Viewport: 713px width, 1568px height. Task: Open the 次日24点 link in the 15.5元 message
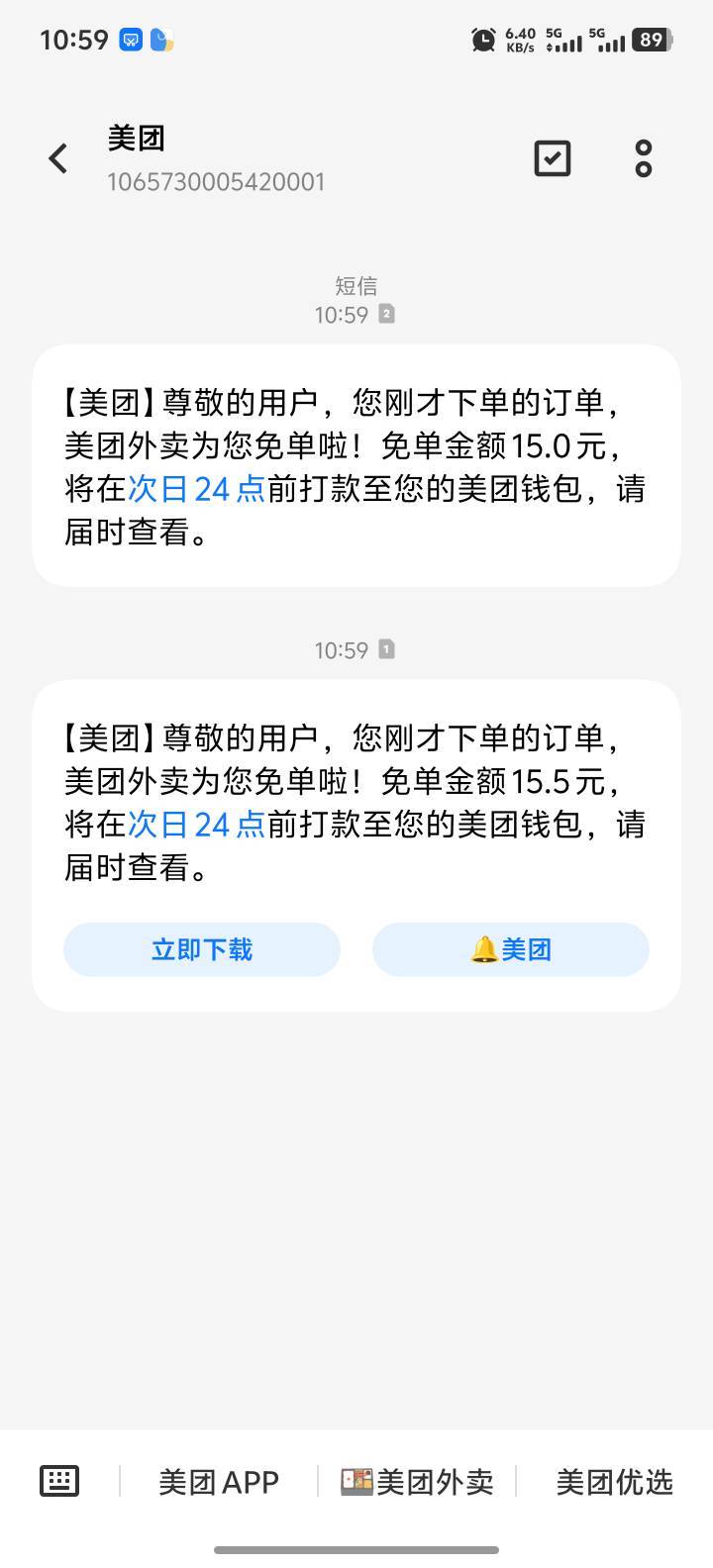tap(196, 825)
